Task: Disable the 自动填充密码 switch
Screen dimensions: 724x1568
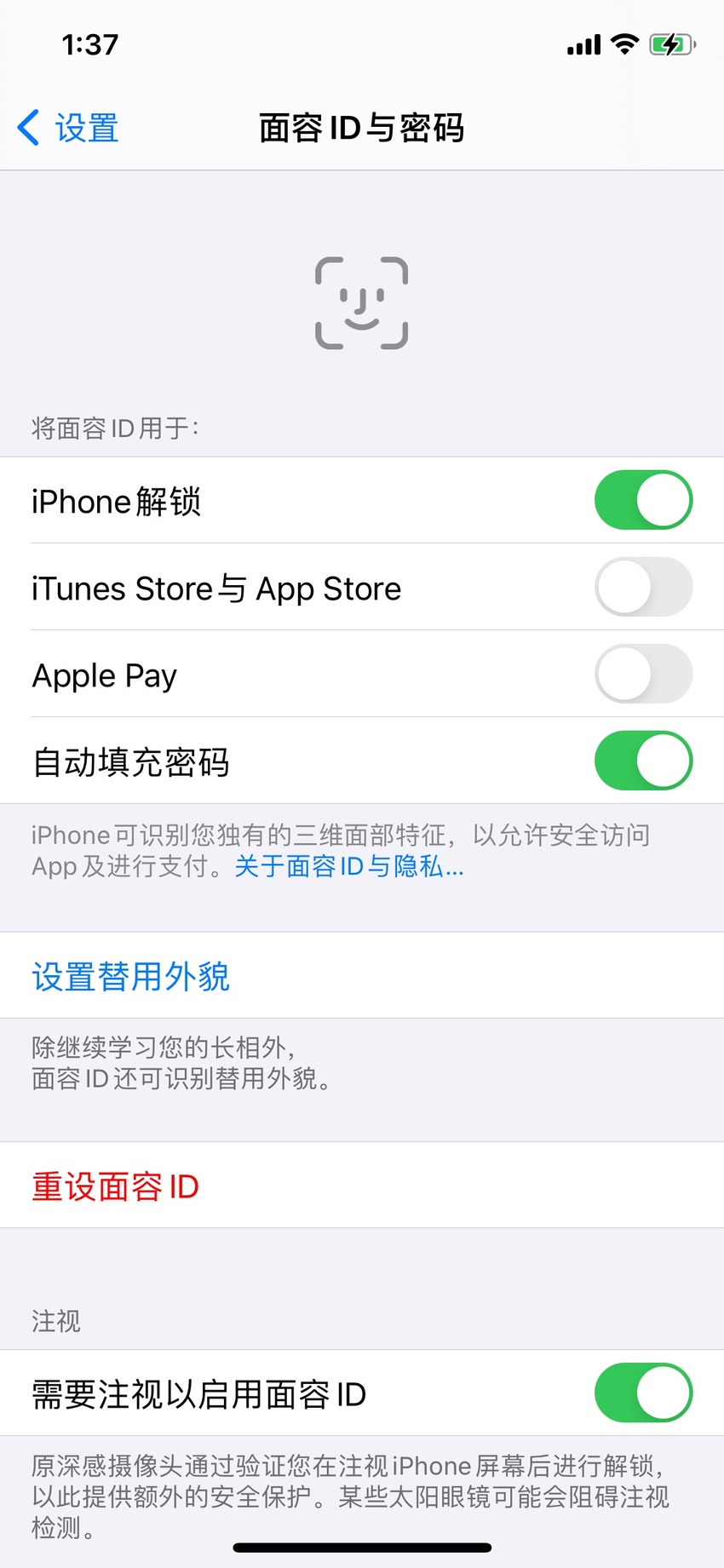Action: click(643, 761)
